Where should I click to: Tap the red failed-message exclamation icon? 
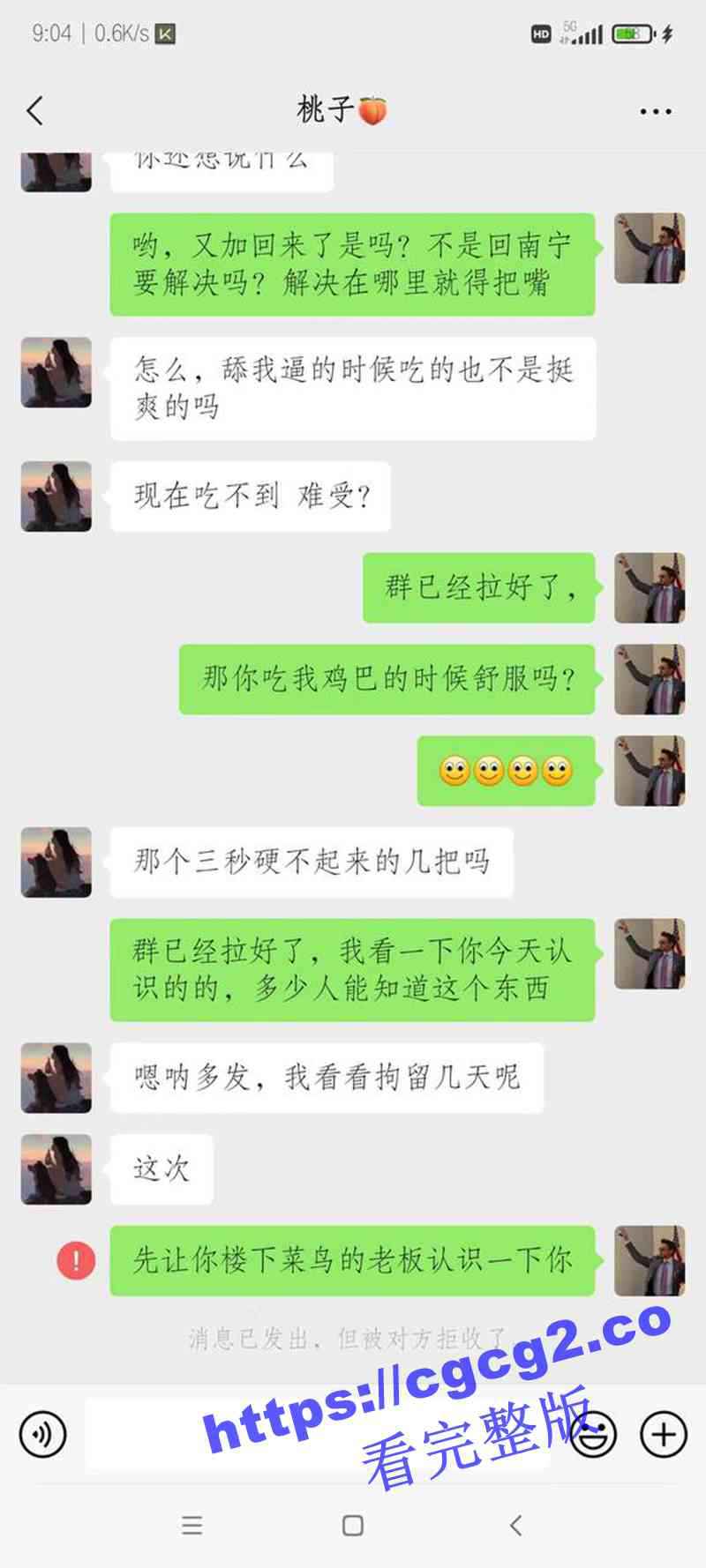pyautogui.click(x=76, y=1260)
